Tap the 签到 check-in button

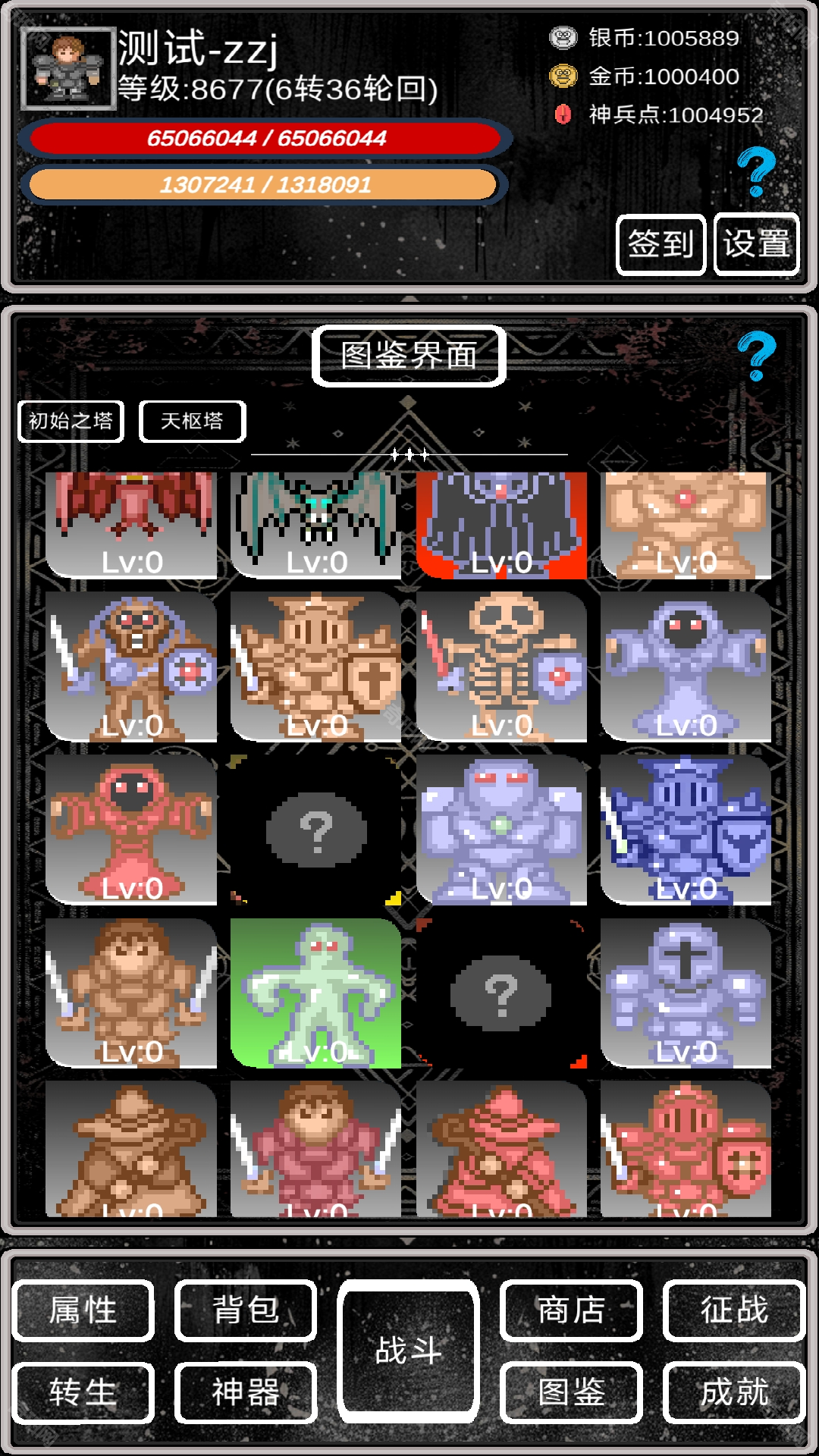tap(661, 244)
